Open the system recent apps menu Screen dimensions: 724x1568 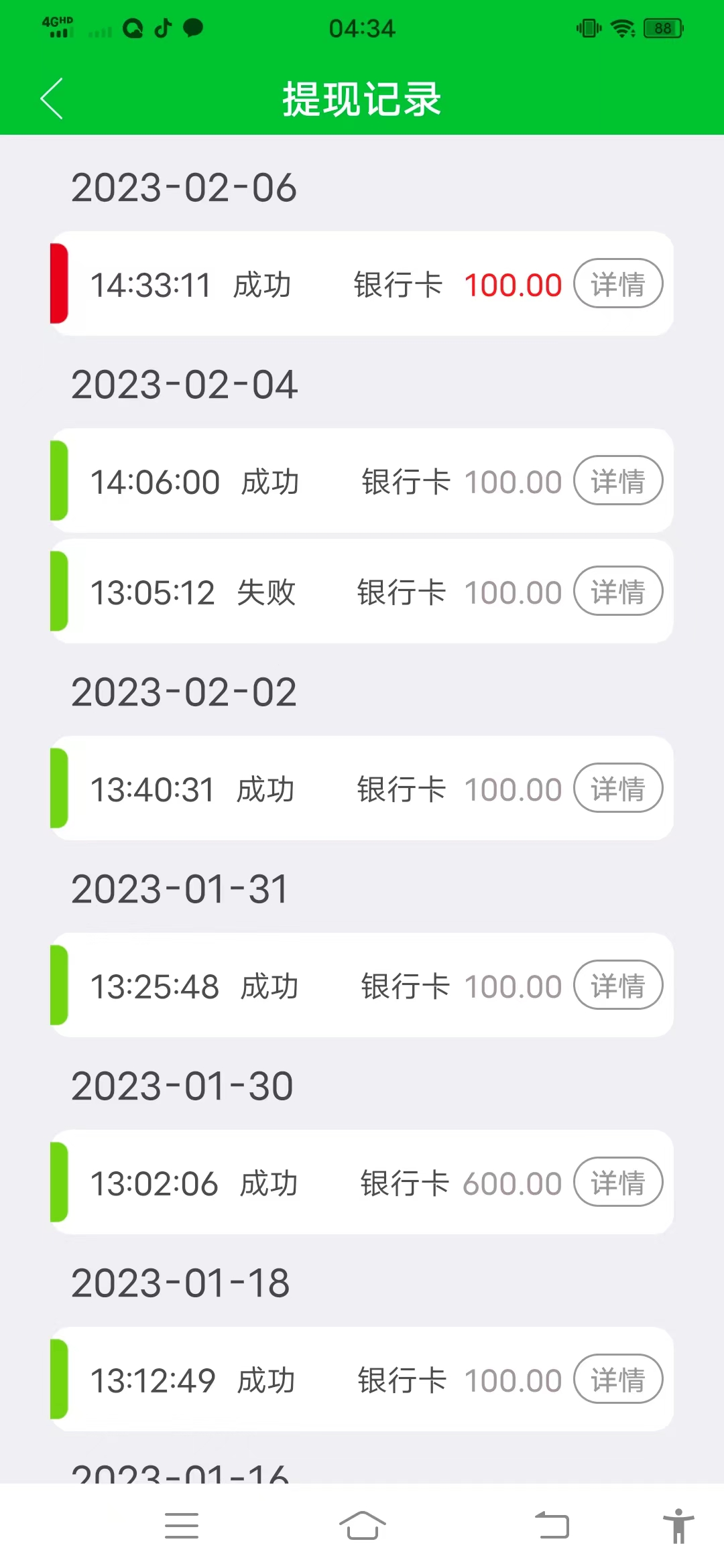coord(182,1526)
